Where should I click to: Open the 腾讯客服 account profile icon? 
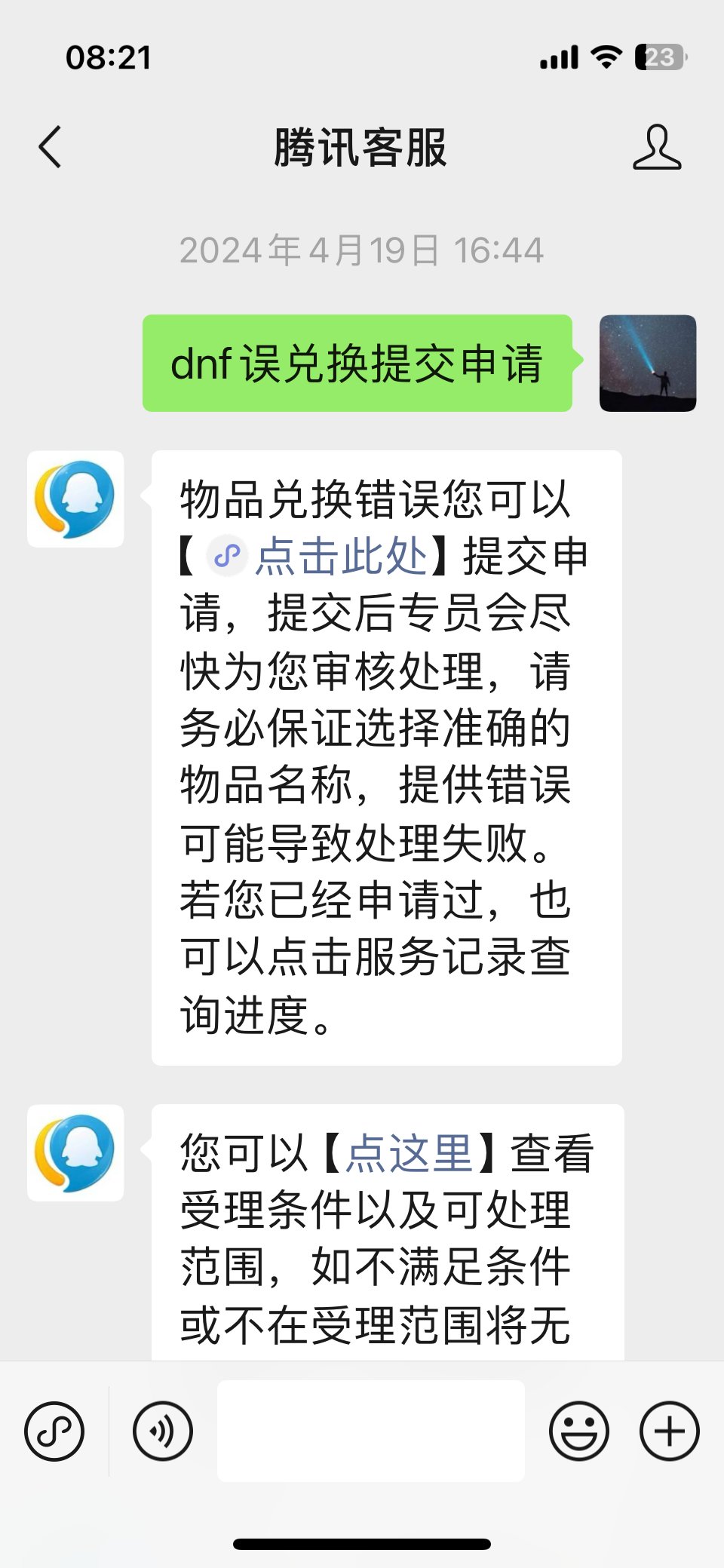click(x=656, y=147)
